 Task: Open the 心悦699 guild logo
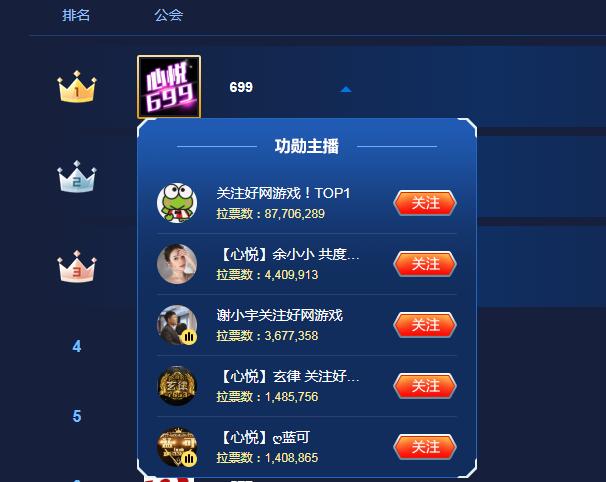[x=169, y=87]
